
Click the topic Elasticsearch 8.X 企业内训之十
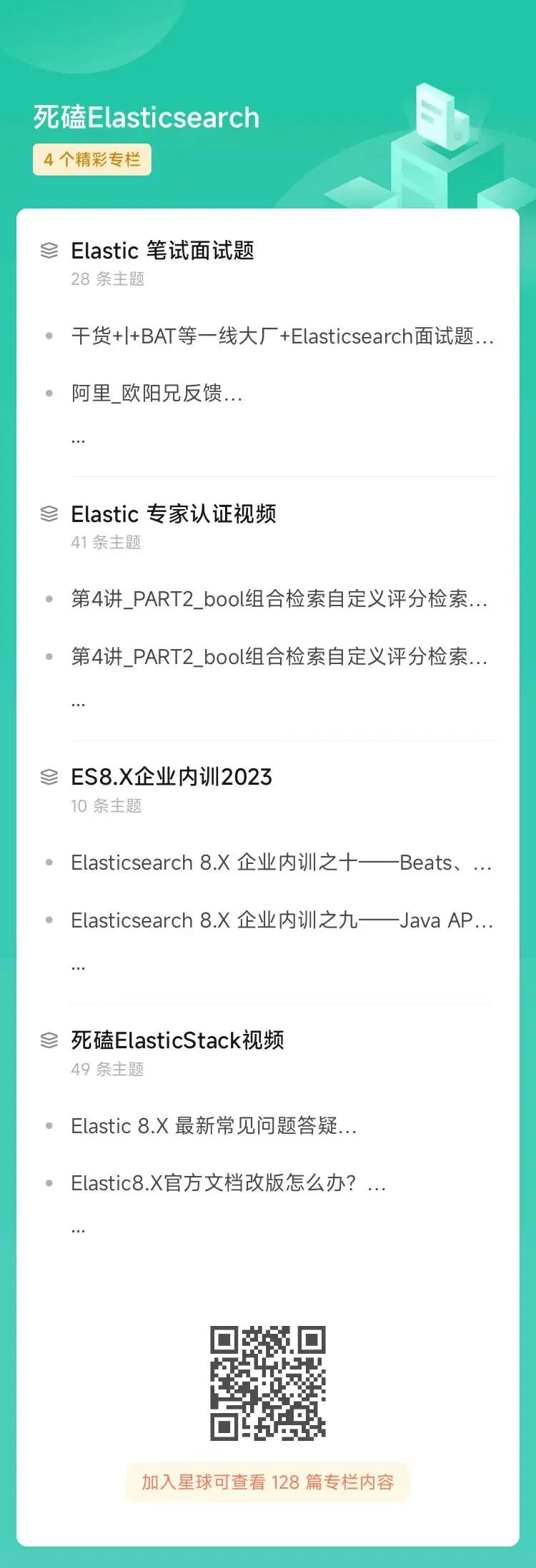point(282,863)
